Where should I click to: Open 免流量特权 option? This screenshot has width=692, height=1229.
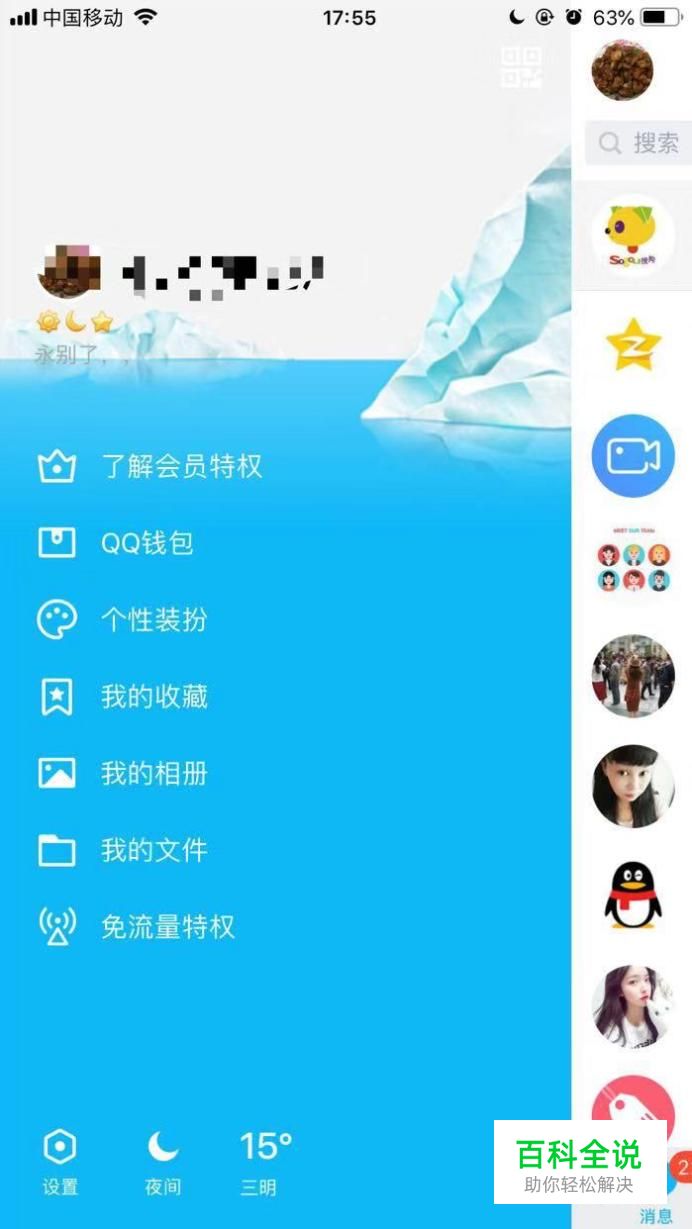click(167, 927)
